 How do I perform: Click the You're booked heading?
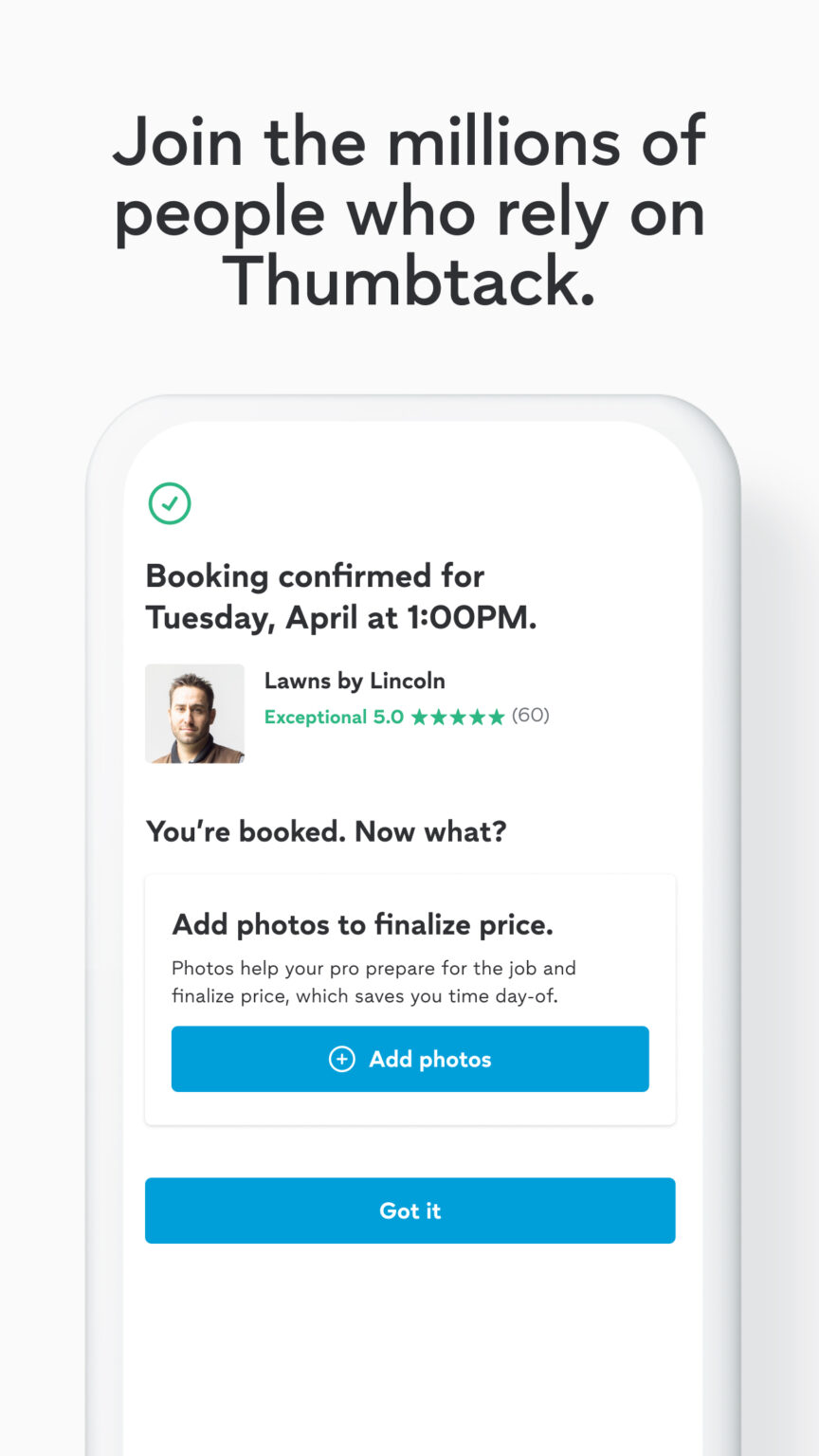click(326, 831)
